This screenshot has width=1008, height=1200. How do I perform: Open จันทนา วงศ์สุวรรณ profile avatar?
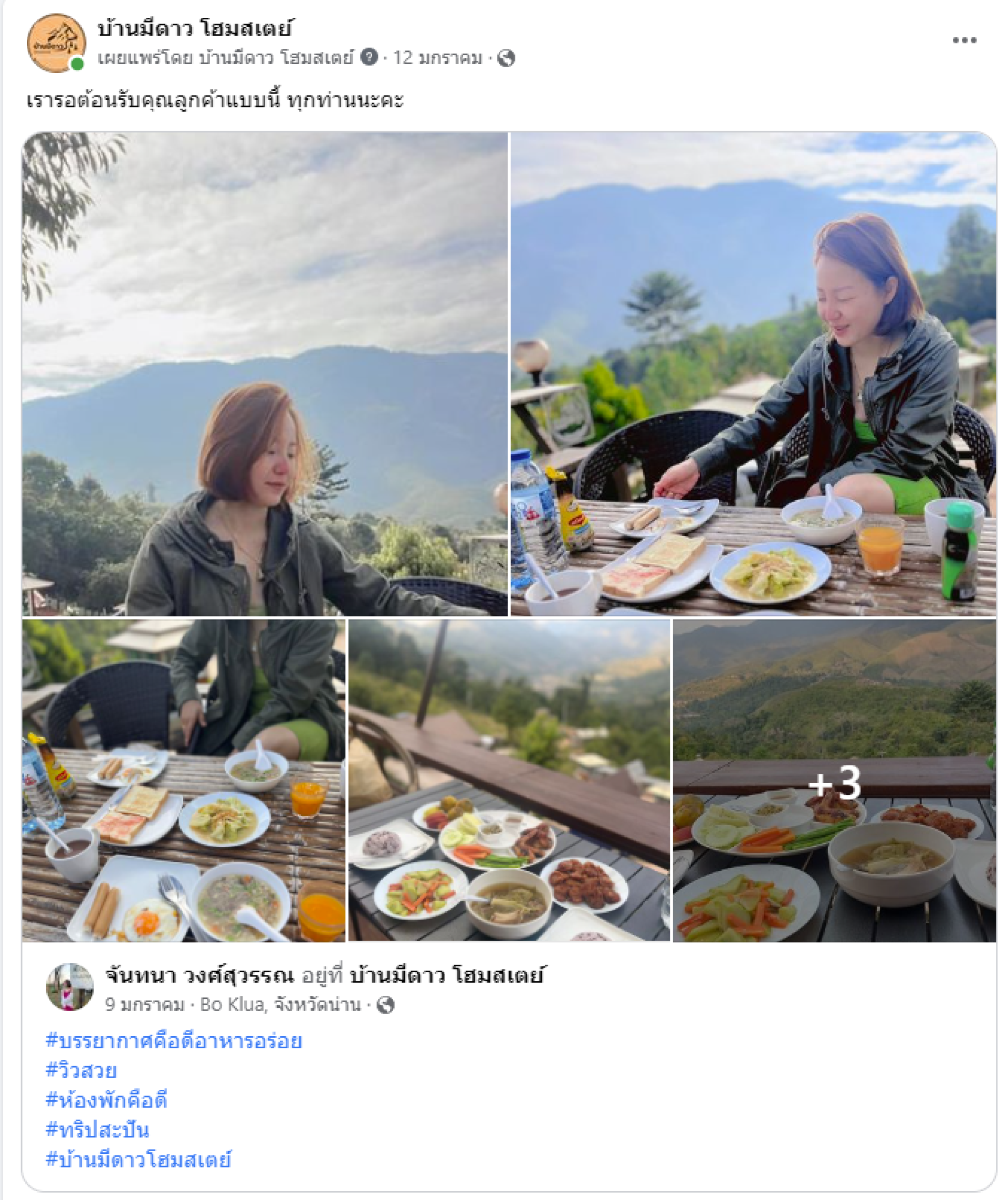(x=70, y=987)
